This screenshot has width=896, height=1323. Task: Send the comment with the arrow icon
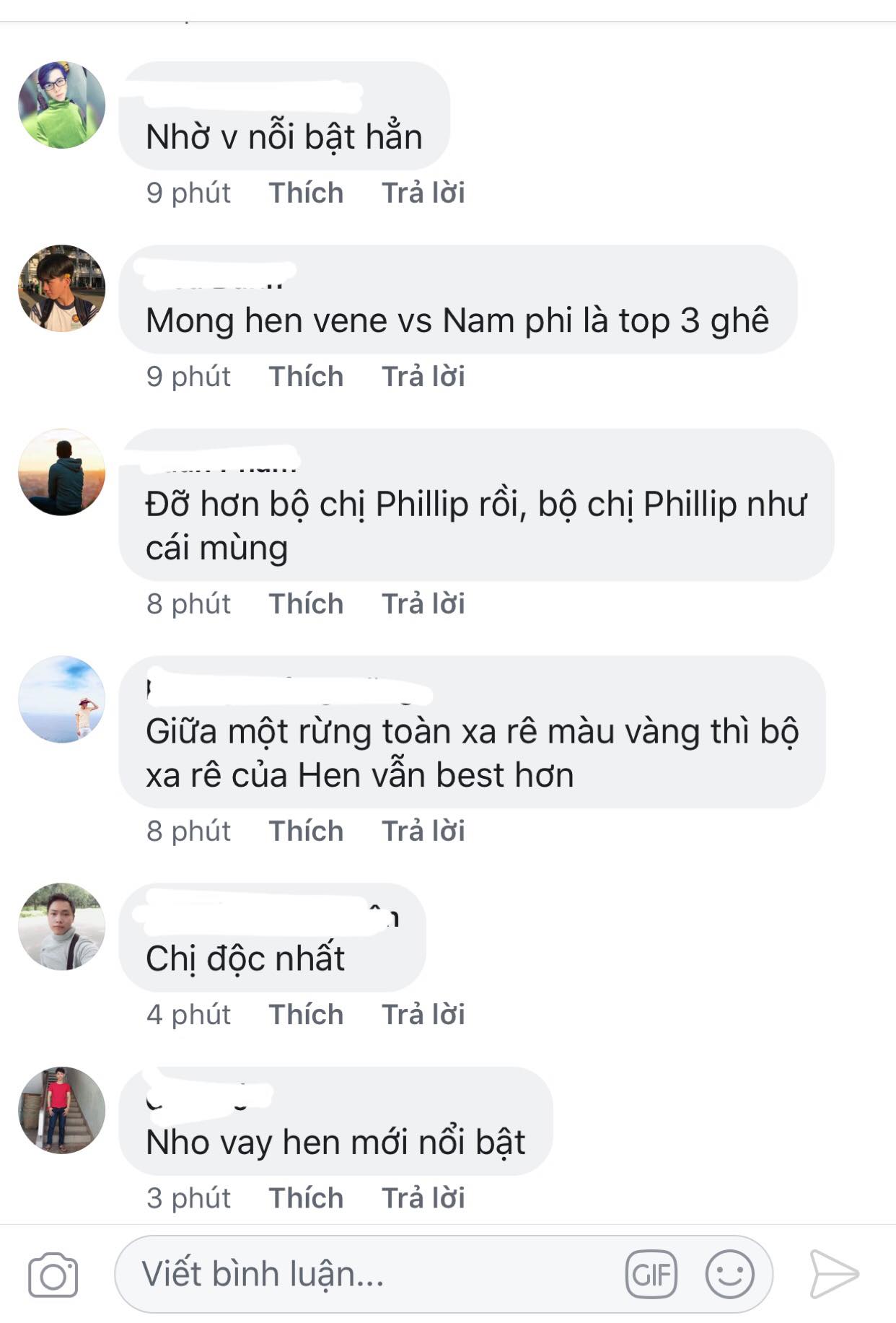833,1275
